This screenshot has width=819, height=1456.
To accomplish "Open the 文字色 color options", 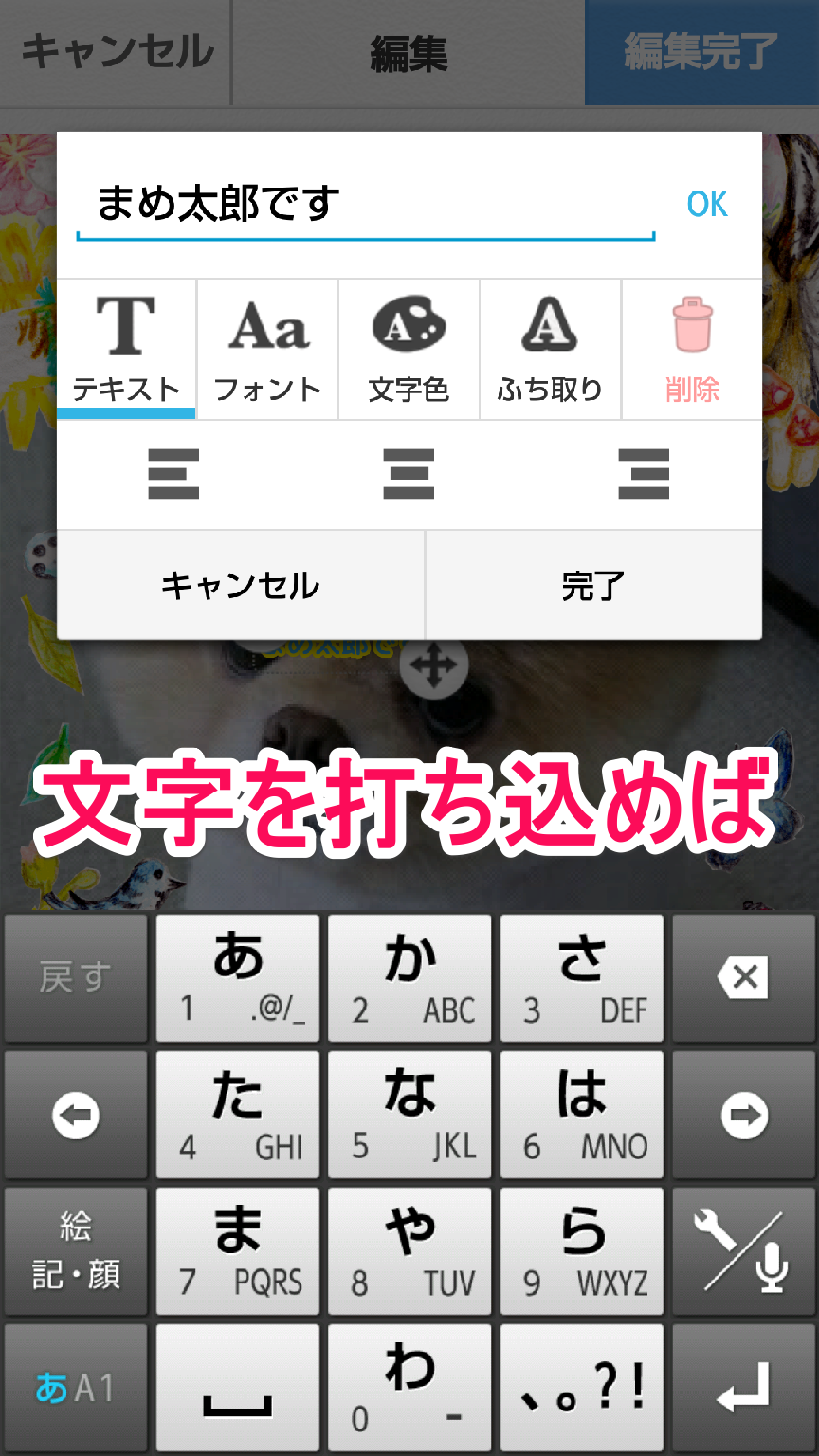I will click(x=409, y=350).
